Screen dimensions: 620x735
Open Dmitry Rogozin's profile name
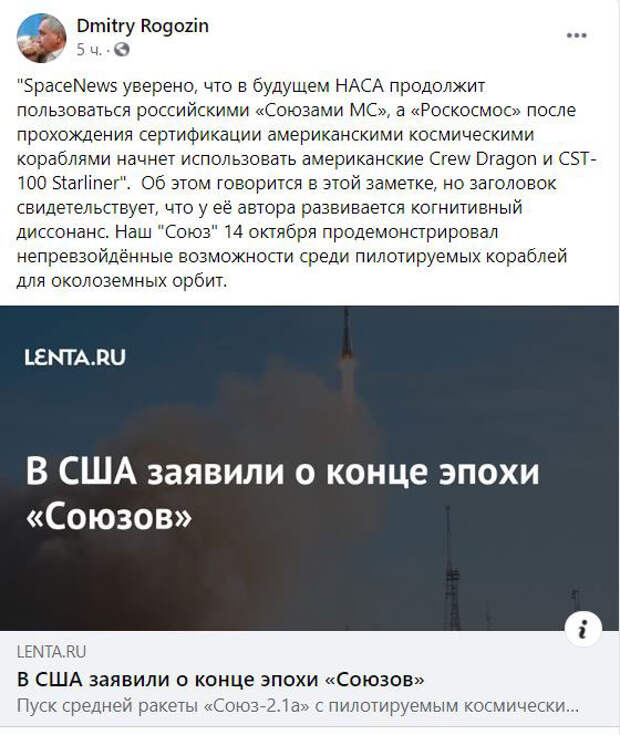click(143, 26)
